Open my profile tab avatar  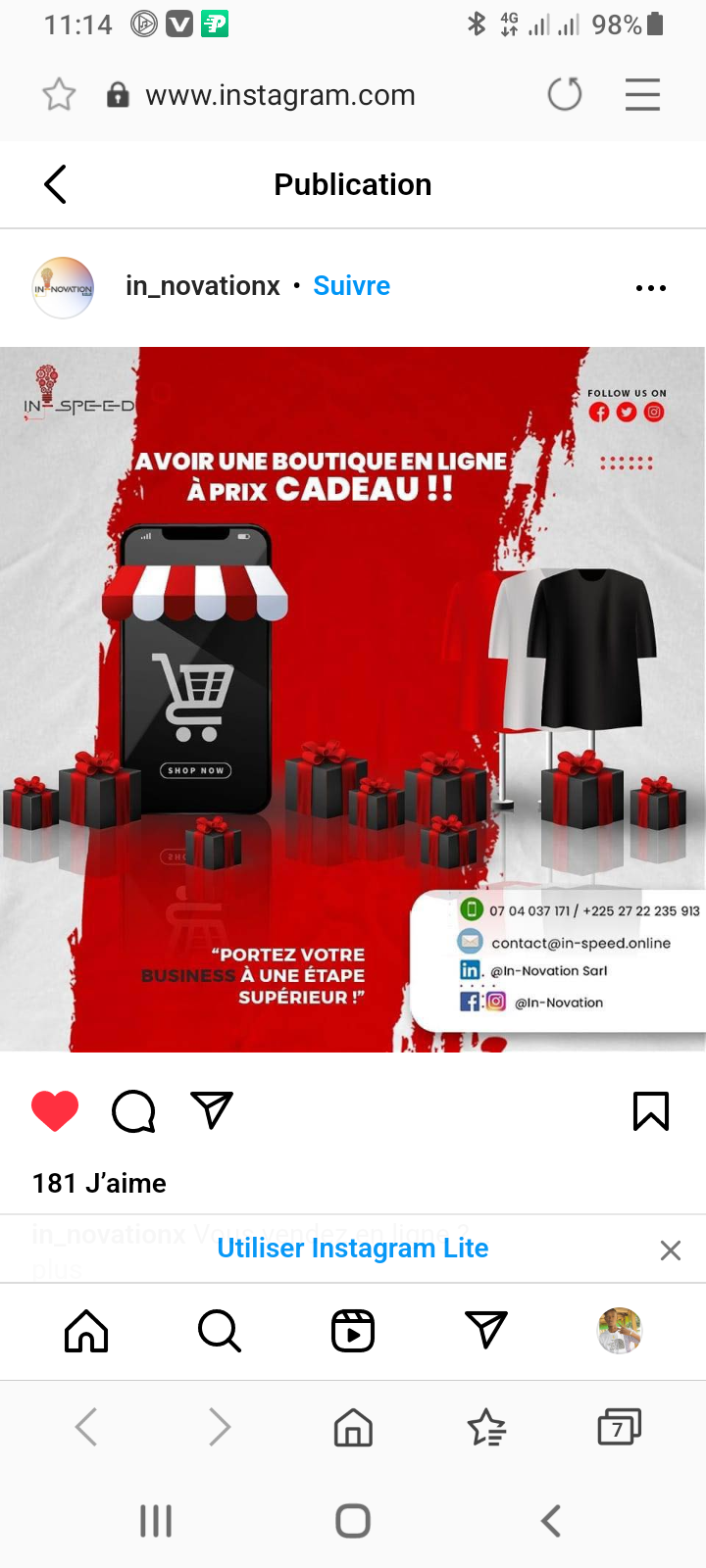pyautogui.click(x=620, y=1331)
